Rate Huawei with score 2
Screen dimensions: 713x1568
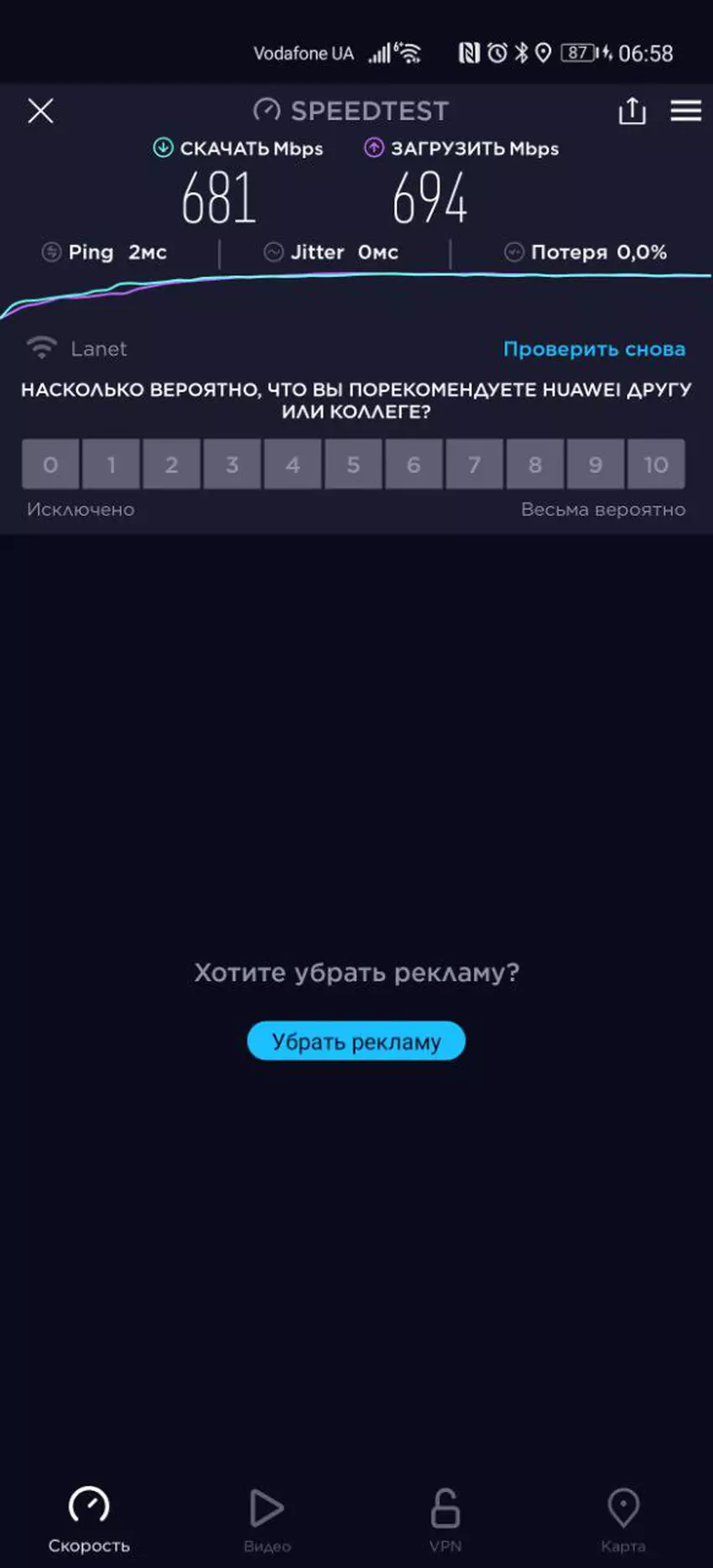[171, 464]
